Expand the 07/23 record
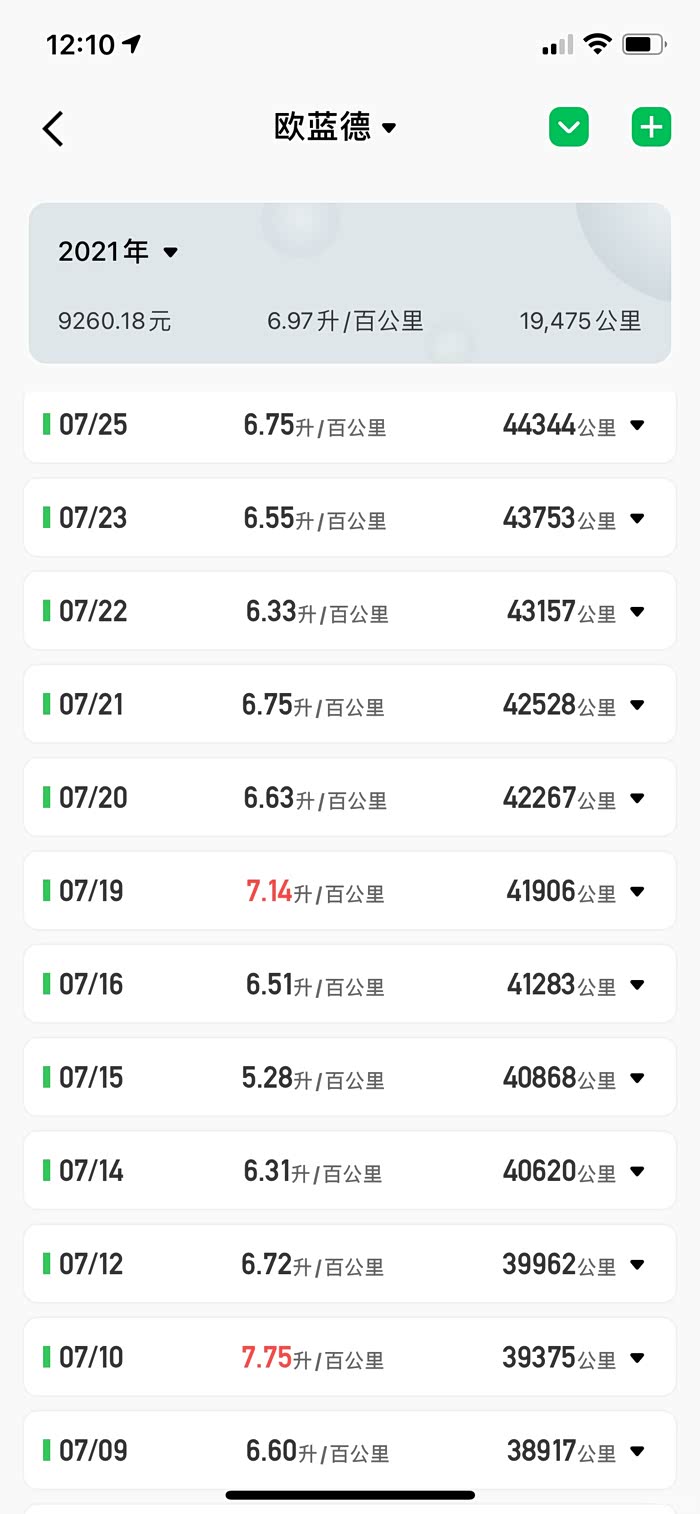Screen dimensions: 700x1514 (x=637, y=518)
